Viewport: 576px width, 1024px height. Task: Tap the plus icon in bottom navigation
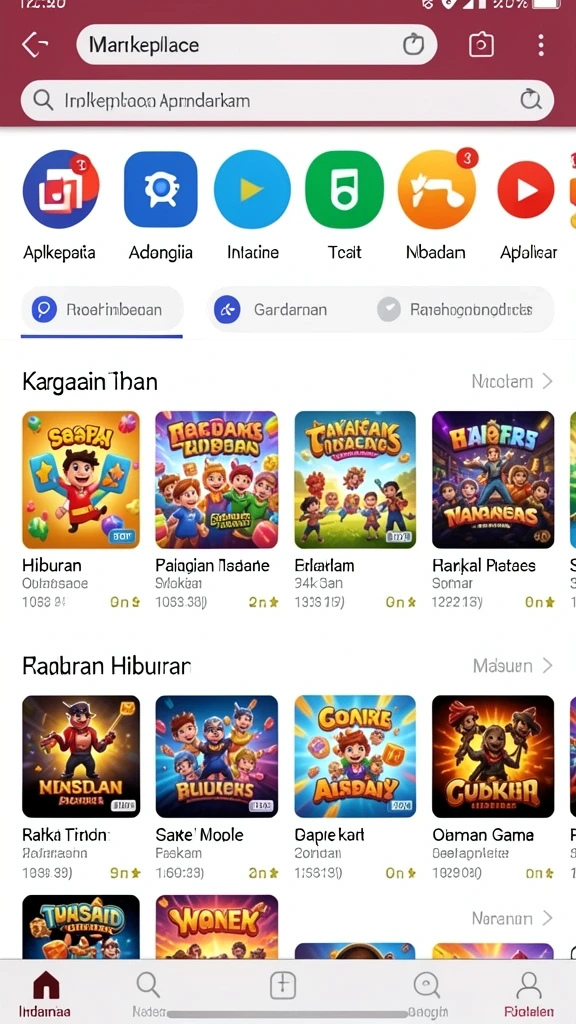(283, 985)
